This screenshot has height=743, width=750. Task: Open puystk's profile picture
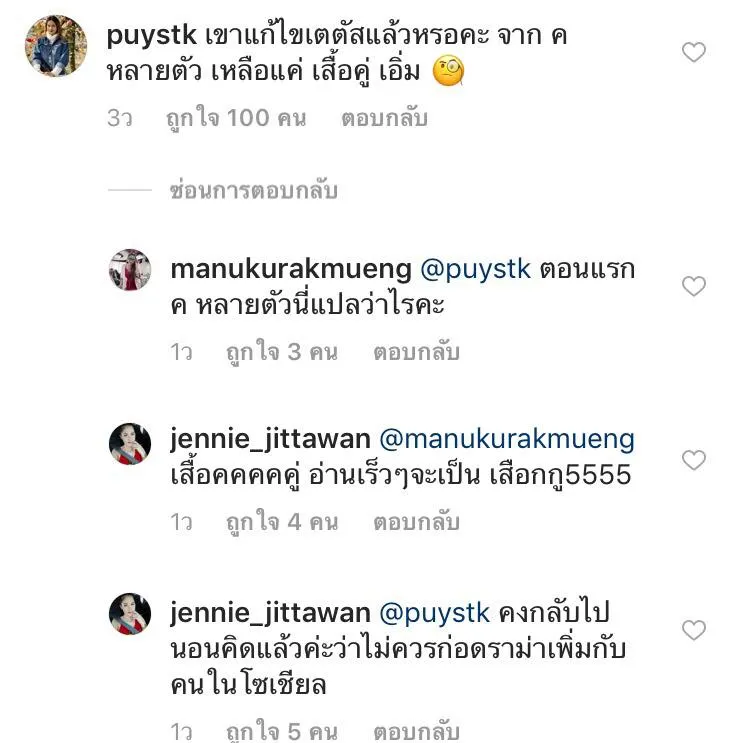coord(56,46)
